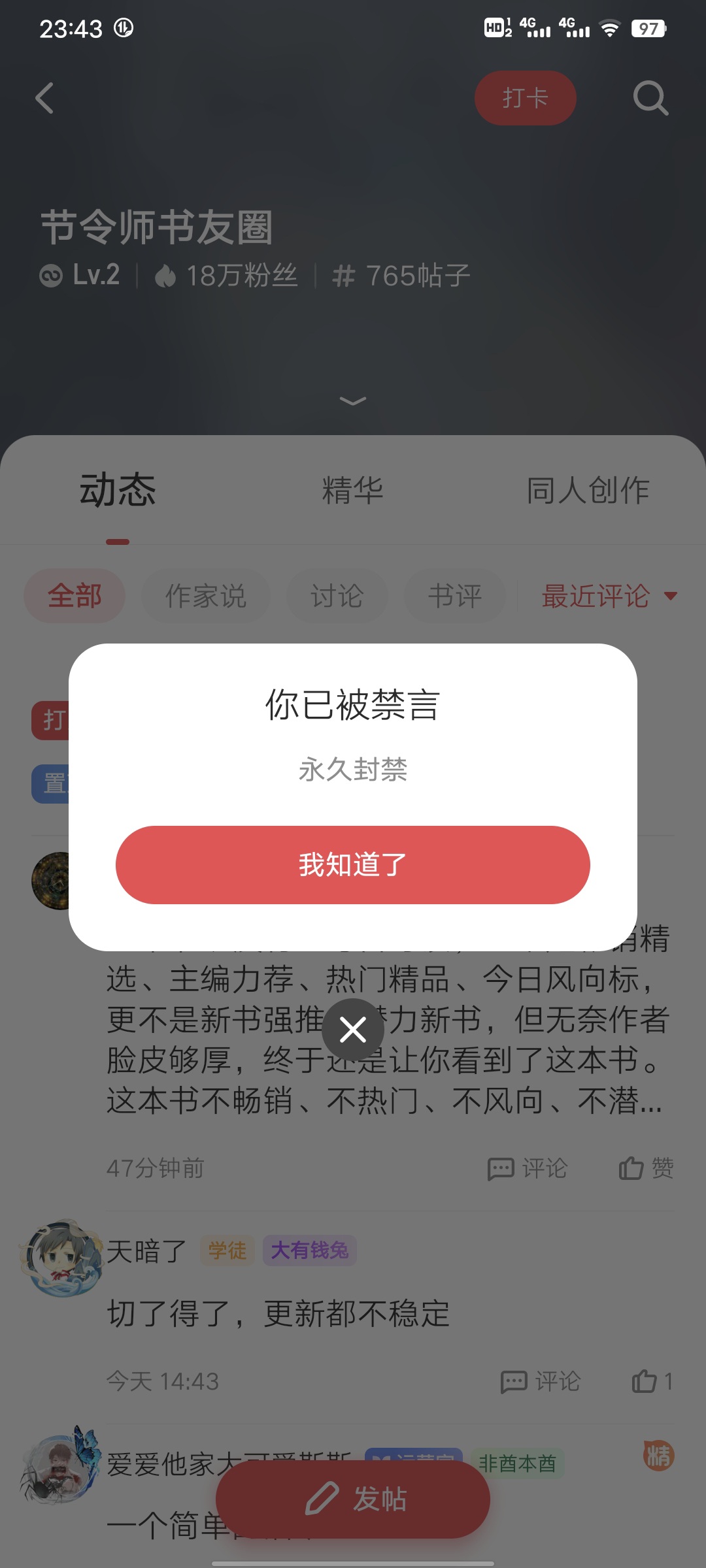Open the 最近评论 sort dropdown
706x1568 pixels.
pos(609,596)
